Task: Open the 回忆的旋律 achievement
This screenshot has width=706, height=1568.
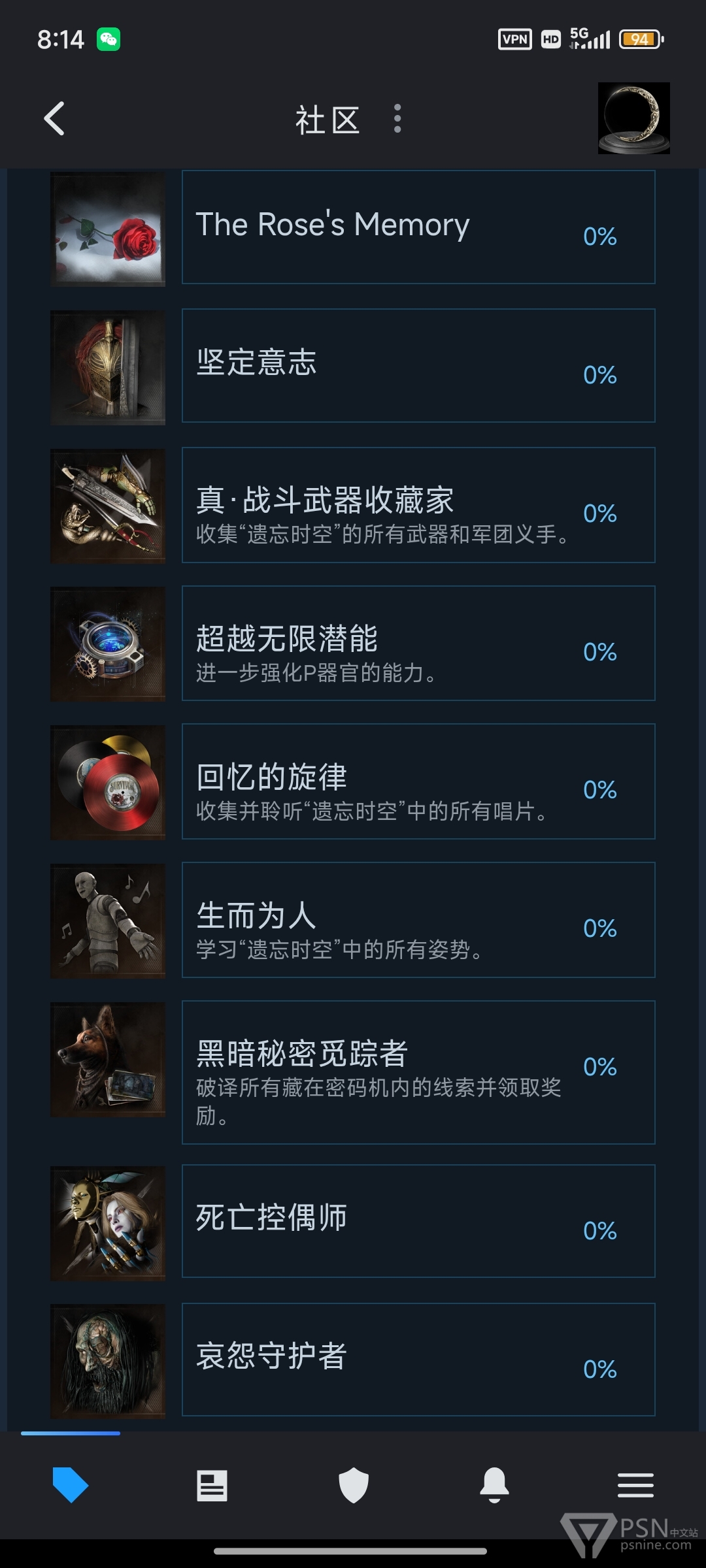Action: (x=418, y=781)
